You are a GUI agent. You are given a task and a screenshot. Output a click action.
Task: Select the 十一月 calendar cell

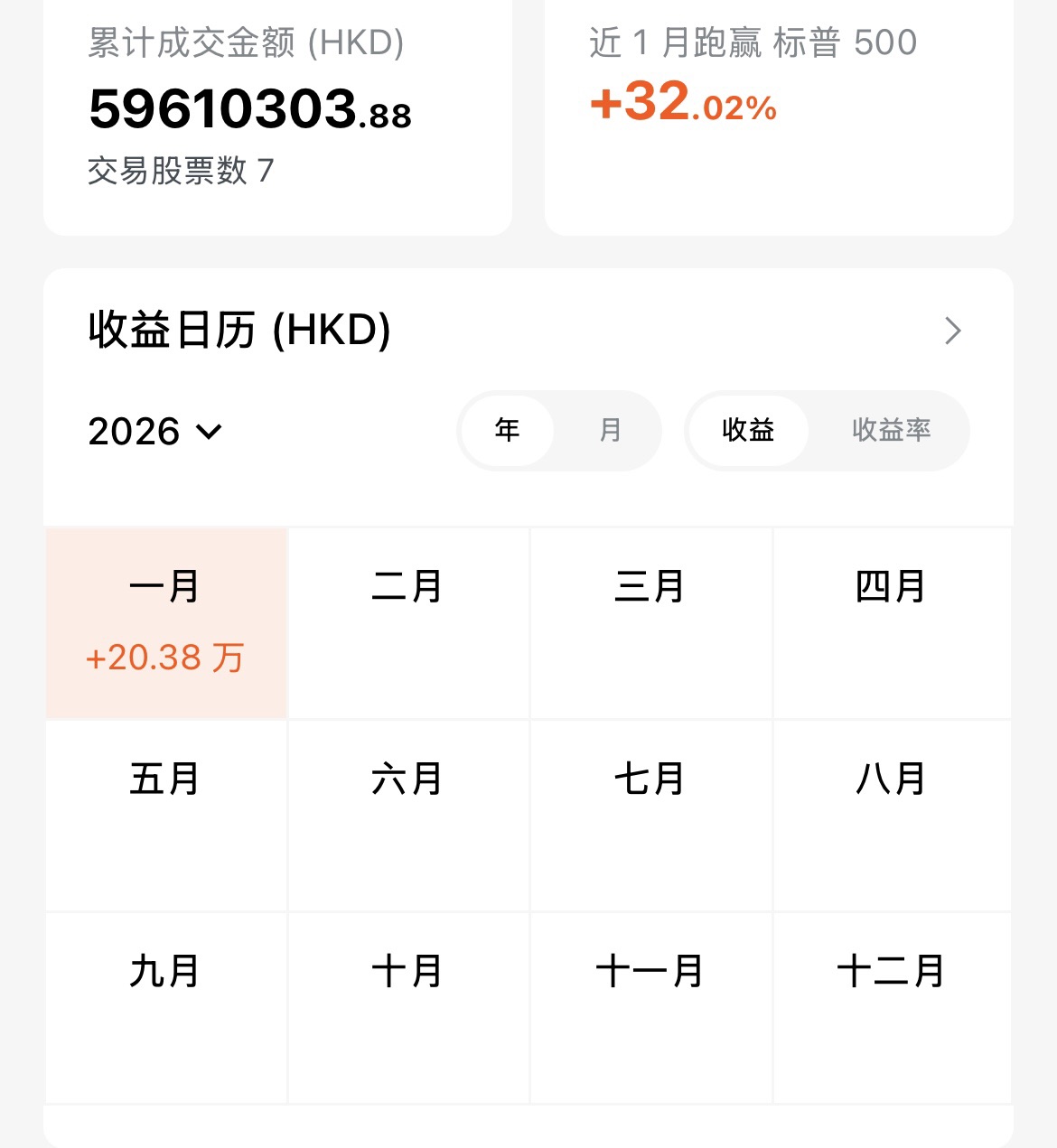coord(650,1008)
